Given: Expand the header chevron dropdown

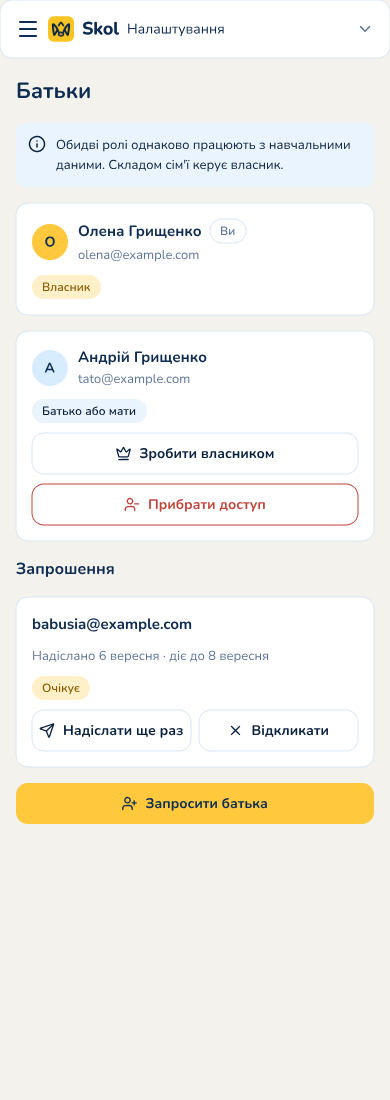Looking at the screenshot, I should (365, 29).
